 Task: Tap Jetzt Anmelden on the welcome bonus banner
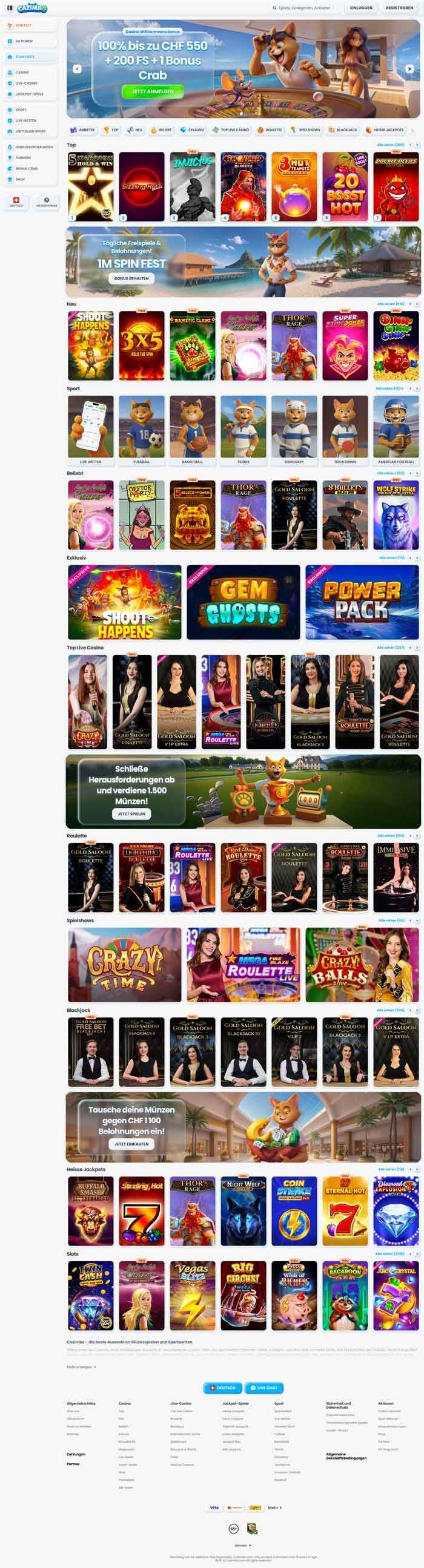point(152,91)
